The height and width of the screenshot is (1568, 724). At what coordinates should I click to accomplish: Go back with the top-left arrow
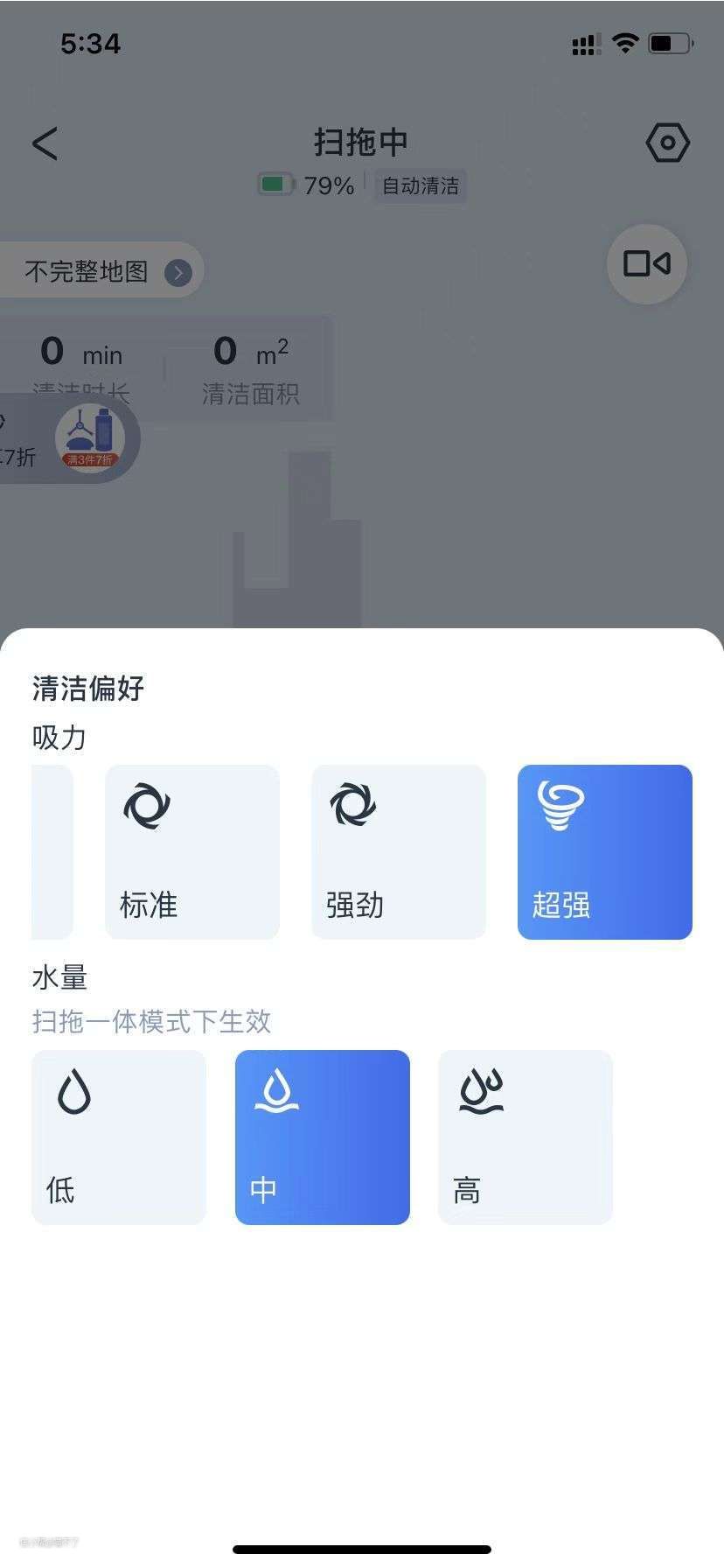(x=45, y=143)
